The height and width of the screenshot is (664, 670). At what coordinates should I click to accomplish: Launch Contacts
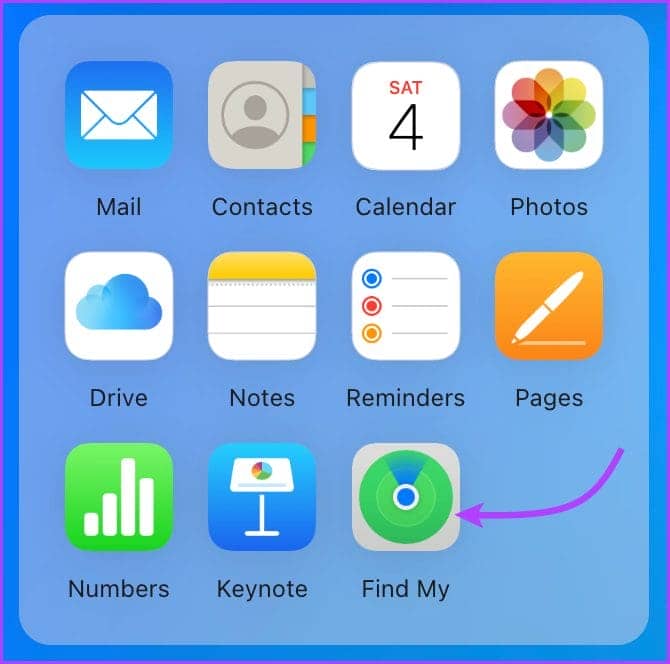pos(262,115)
